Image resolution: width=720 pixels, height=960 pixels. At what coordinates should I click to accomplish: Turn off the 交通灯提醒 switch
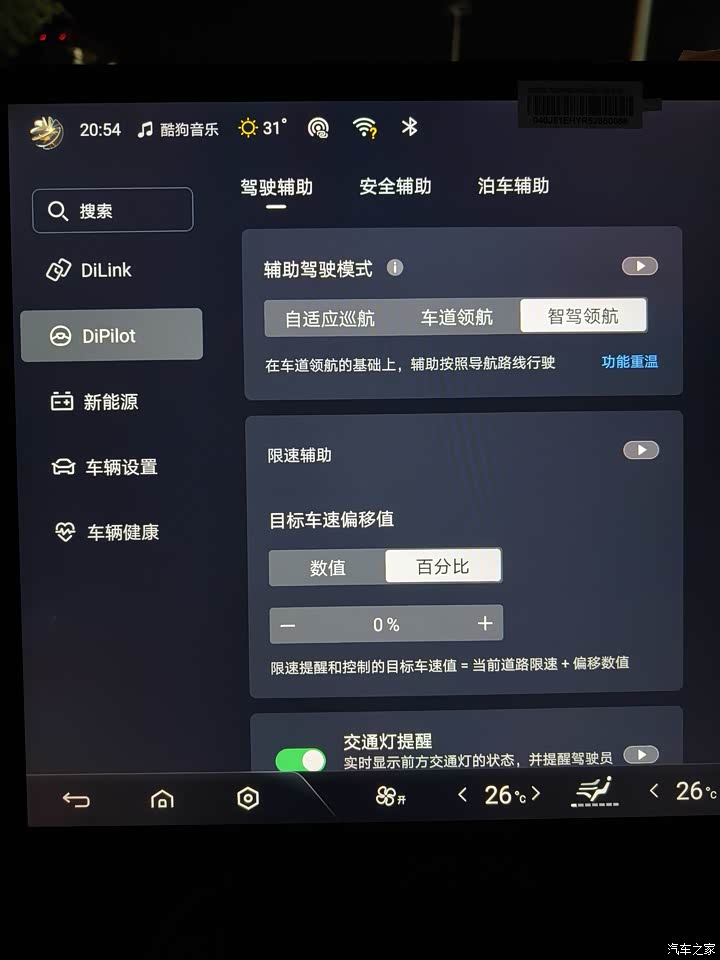point(301,760)
